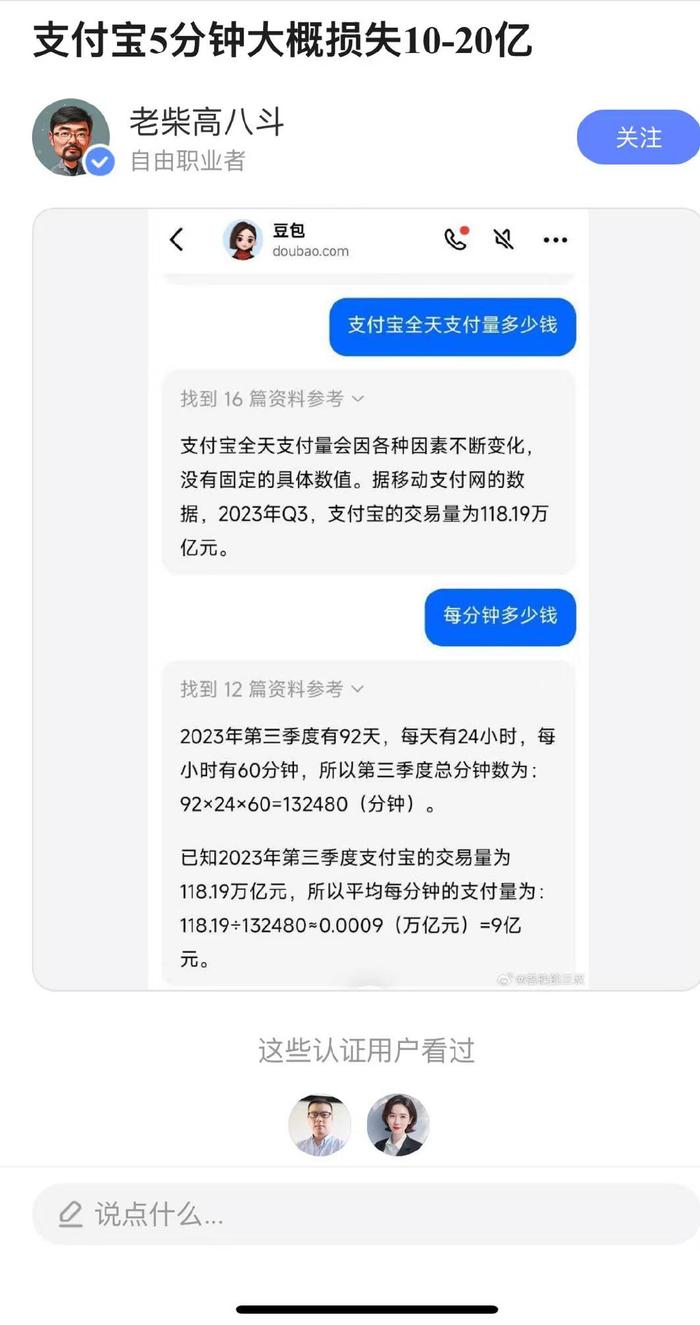
Task: Follow 老柴高八斗 with the 关注 button
Action: click(638, 138)
